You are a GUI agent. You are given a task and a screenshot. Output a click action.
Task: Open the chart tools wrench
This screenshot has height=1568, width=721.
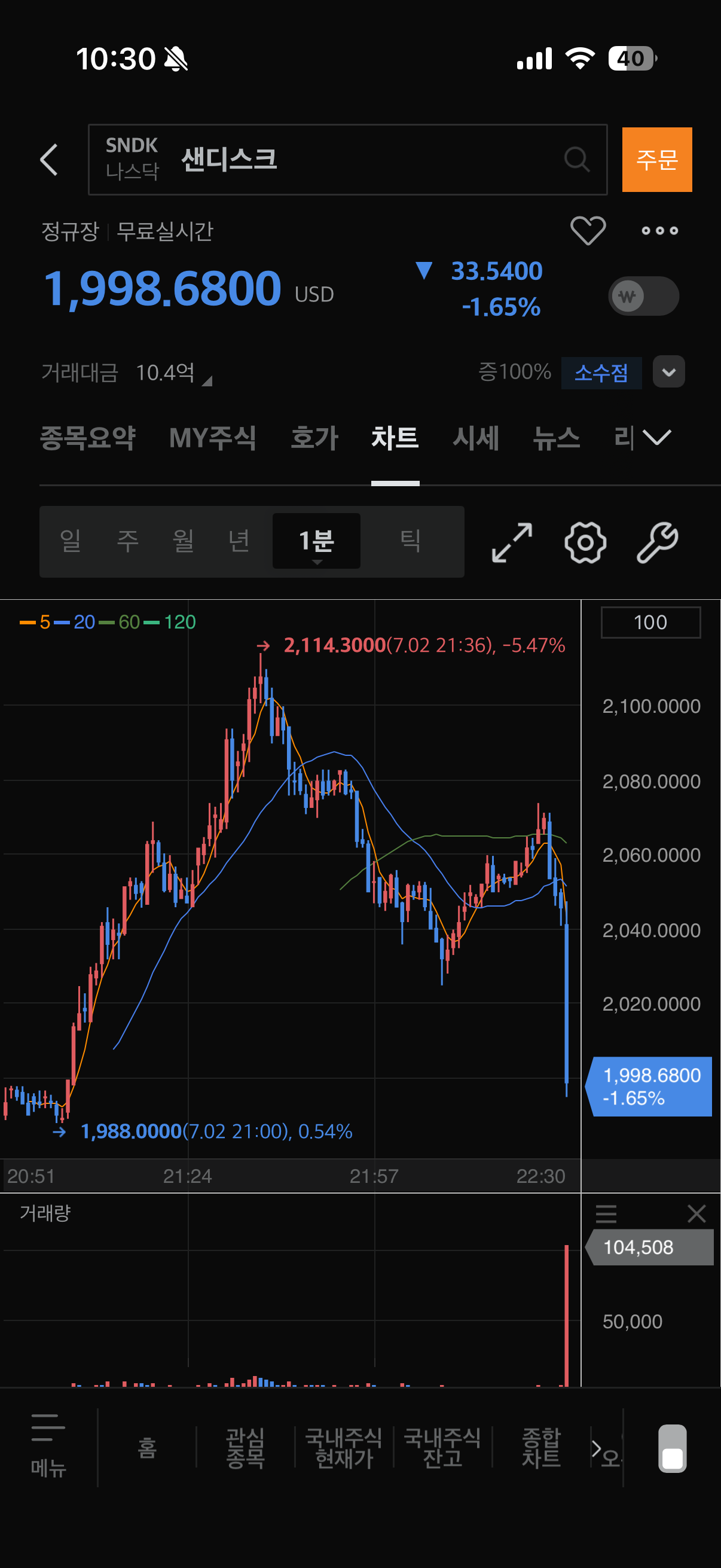pos(657,542)
